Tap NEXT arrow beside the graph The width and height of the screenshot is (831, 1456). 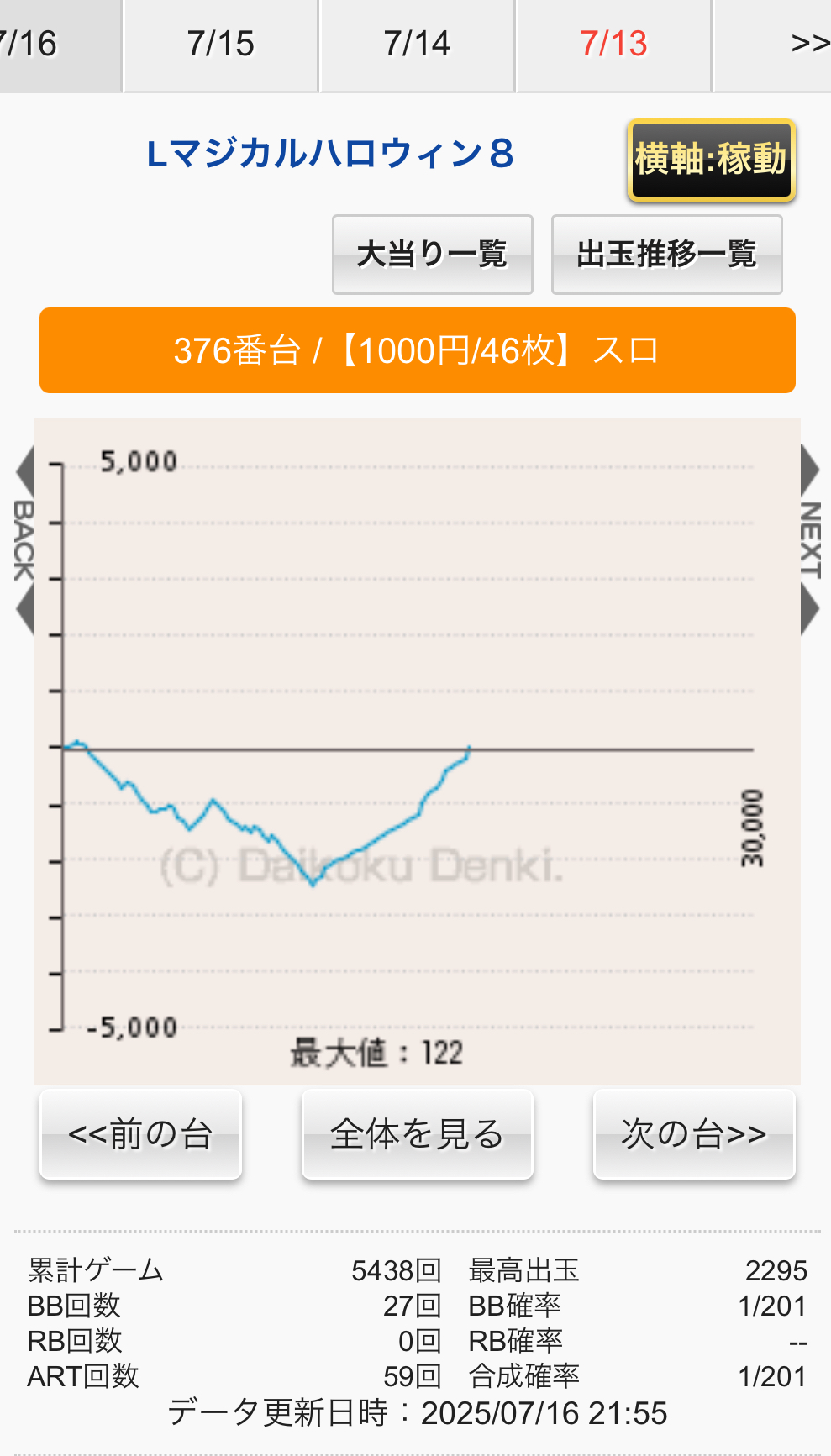coord(810,539)
